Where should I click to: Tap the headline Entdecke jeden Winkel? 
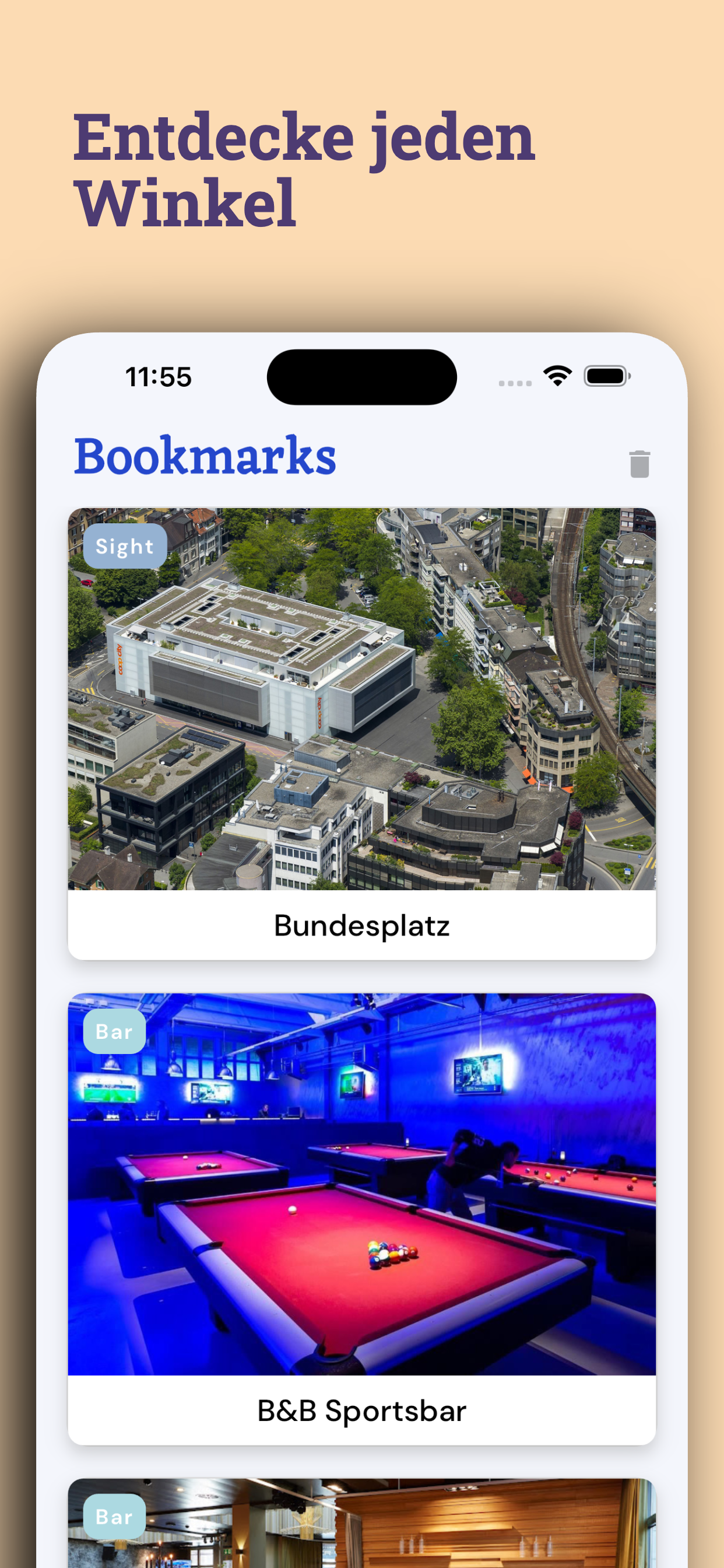coord(303,164)
